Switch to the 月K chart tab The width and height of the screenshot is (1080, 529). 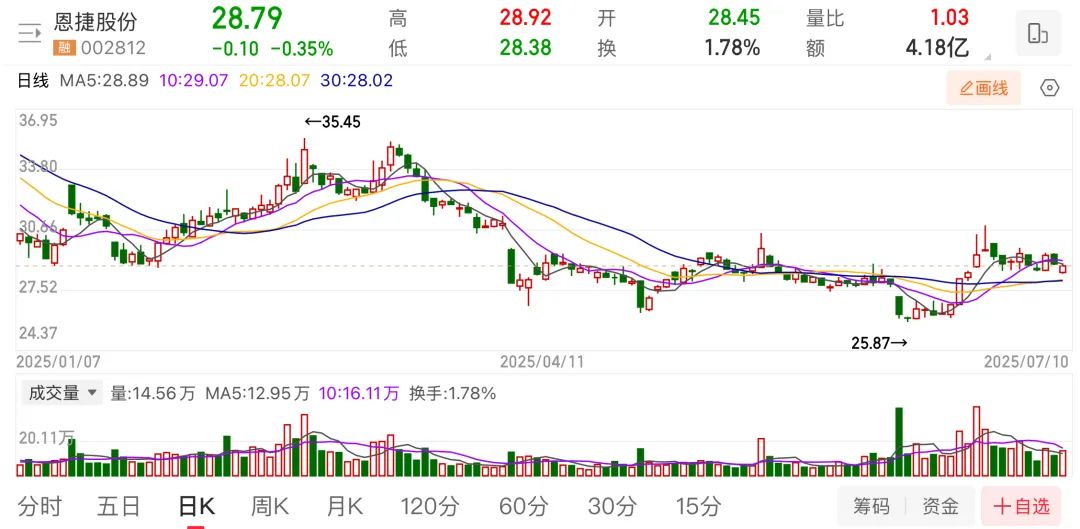click(345, 507)
